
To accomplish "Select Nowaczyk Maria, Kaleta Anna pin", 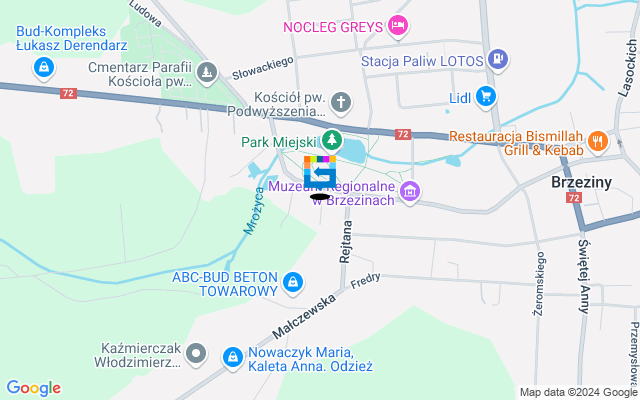I will click(x=232, y=357).
